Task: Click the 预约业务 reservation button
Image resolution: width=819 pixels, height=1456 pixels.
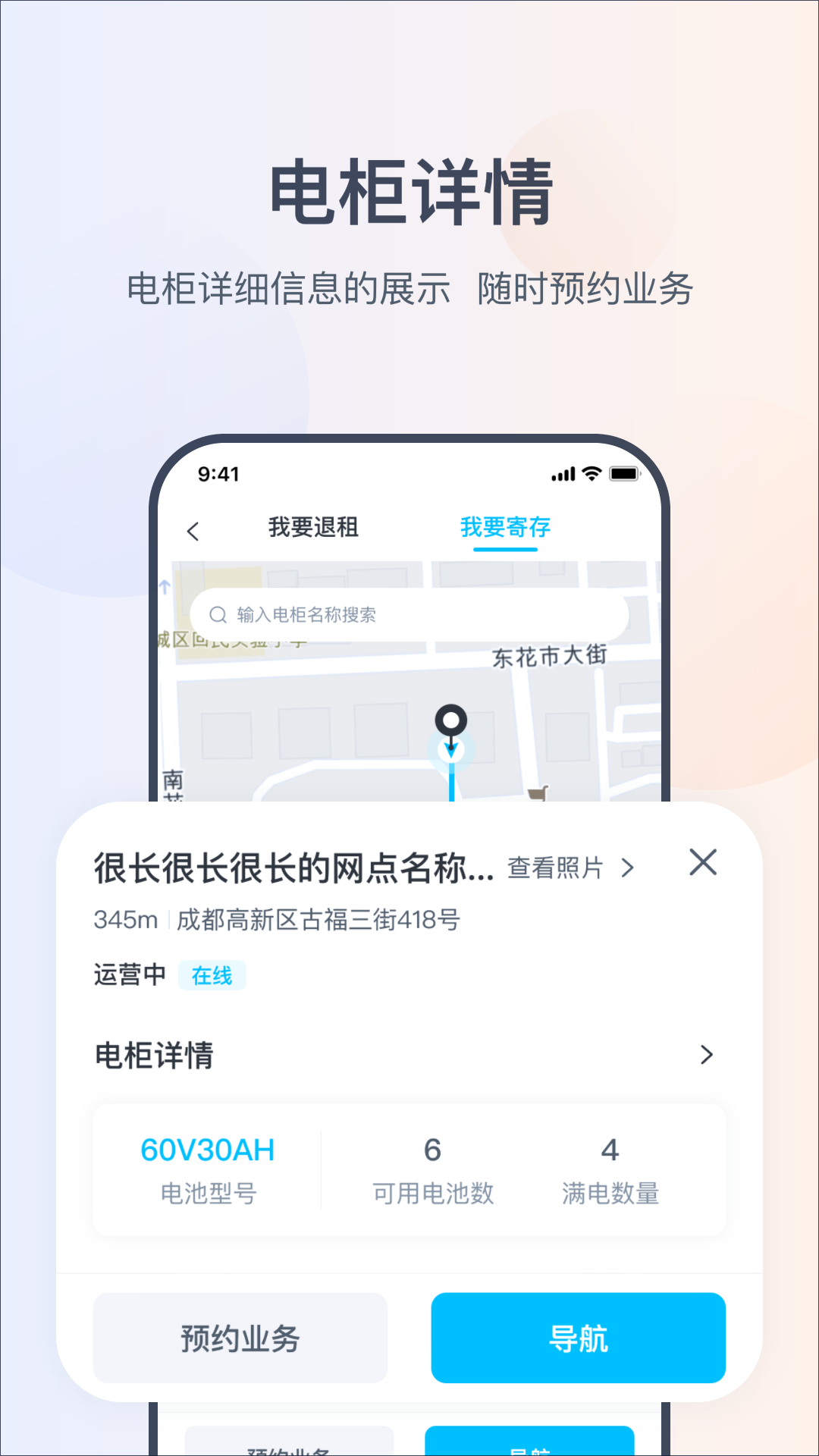Action: point(240,1338)
